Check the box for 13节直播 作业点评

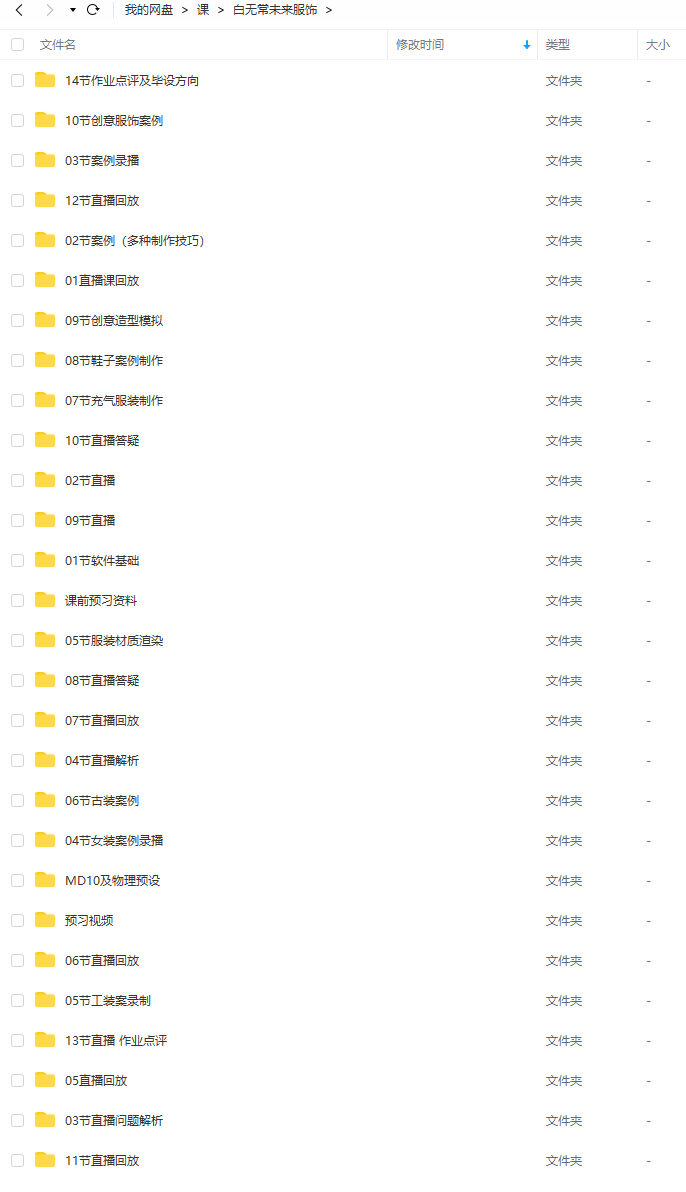17,1041
